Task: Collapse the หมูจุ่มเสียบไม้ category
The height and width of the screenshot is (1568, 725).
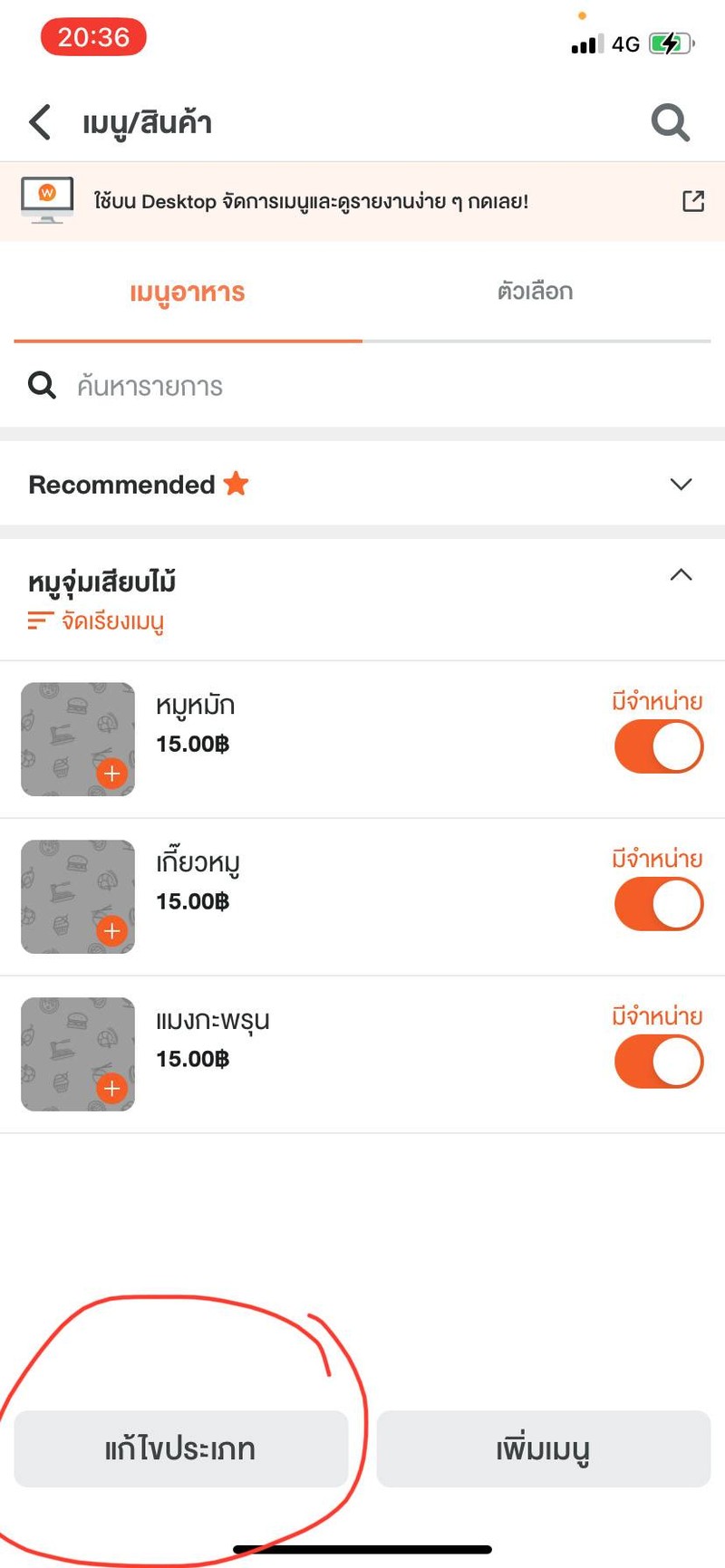Action: pos(681,574)
